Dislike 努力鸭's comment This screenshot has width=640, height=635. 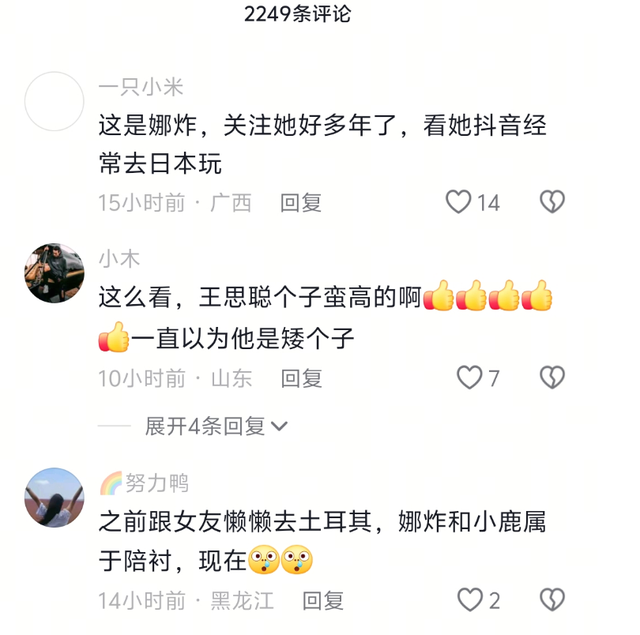(x=552, y=599)
